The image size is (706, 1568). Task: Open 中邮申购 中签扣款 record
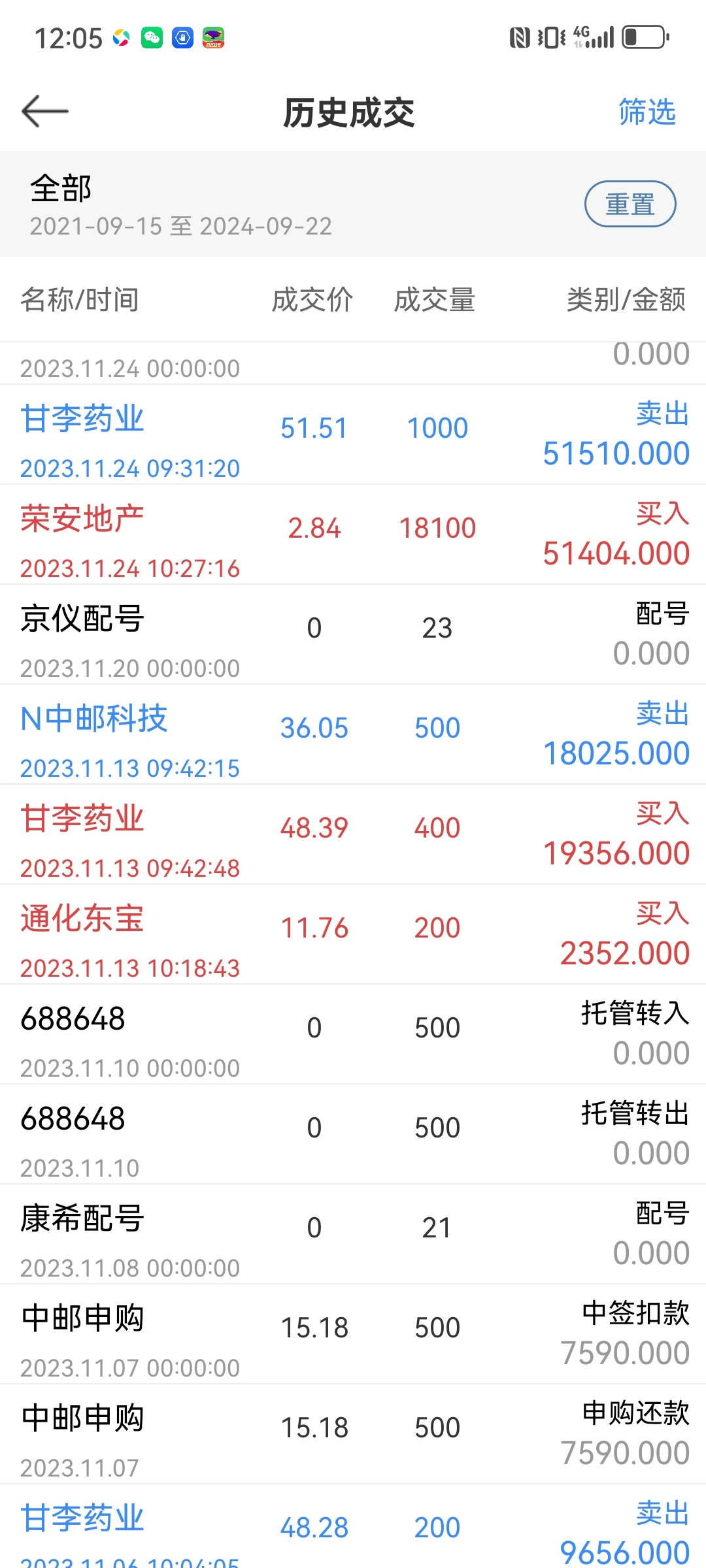(x=353, y=1334)
